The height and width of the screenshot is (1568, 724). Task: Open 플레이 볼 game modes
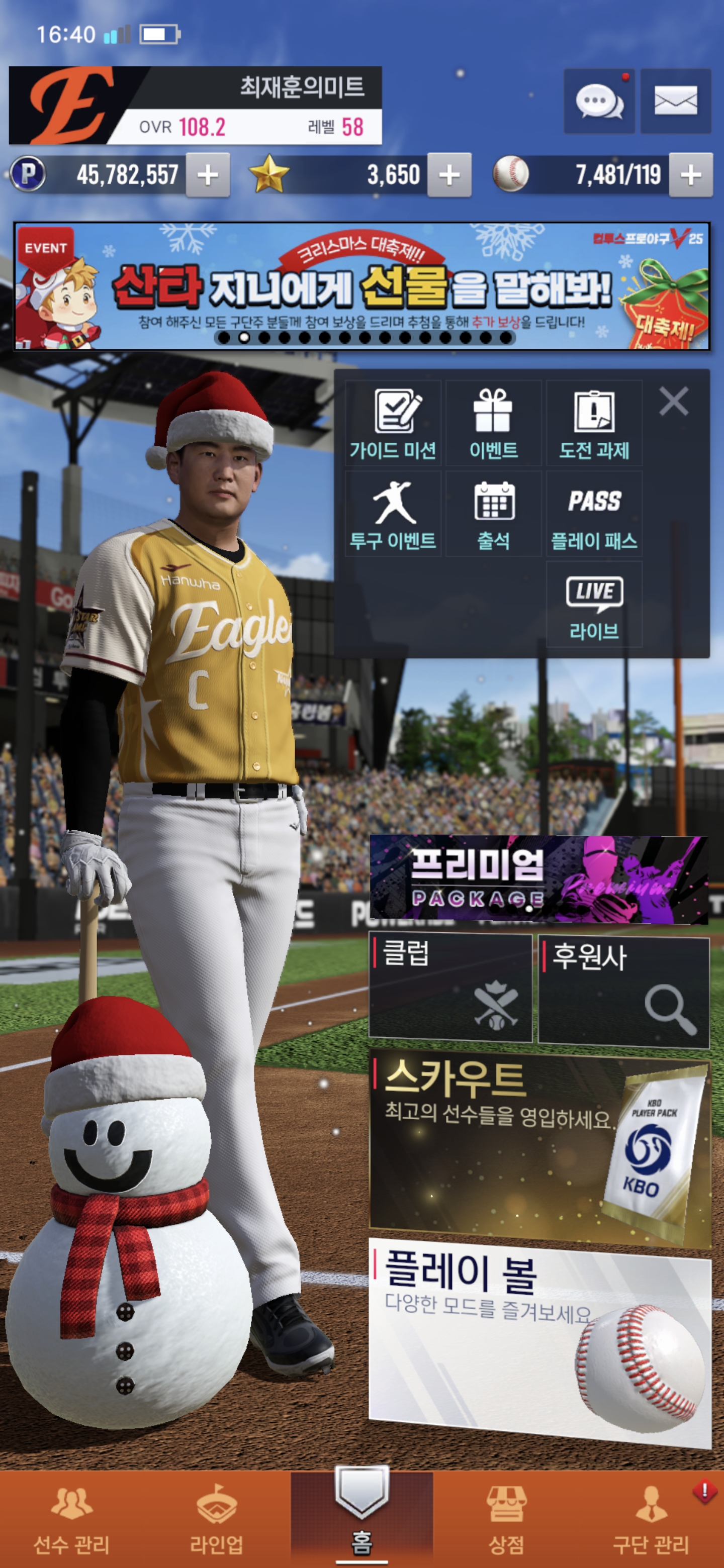point(539,1339)
